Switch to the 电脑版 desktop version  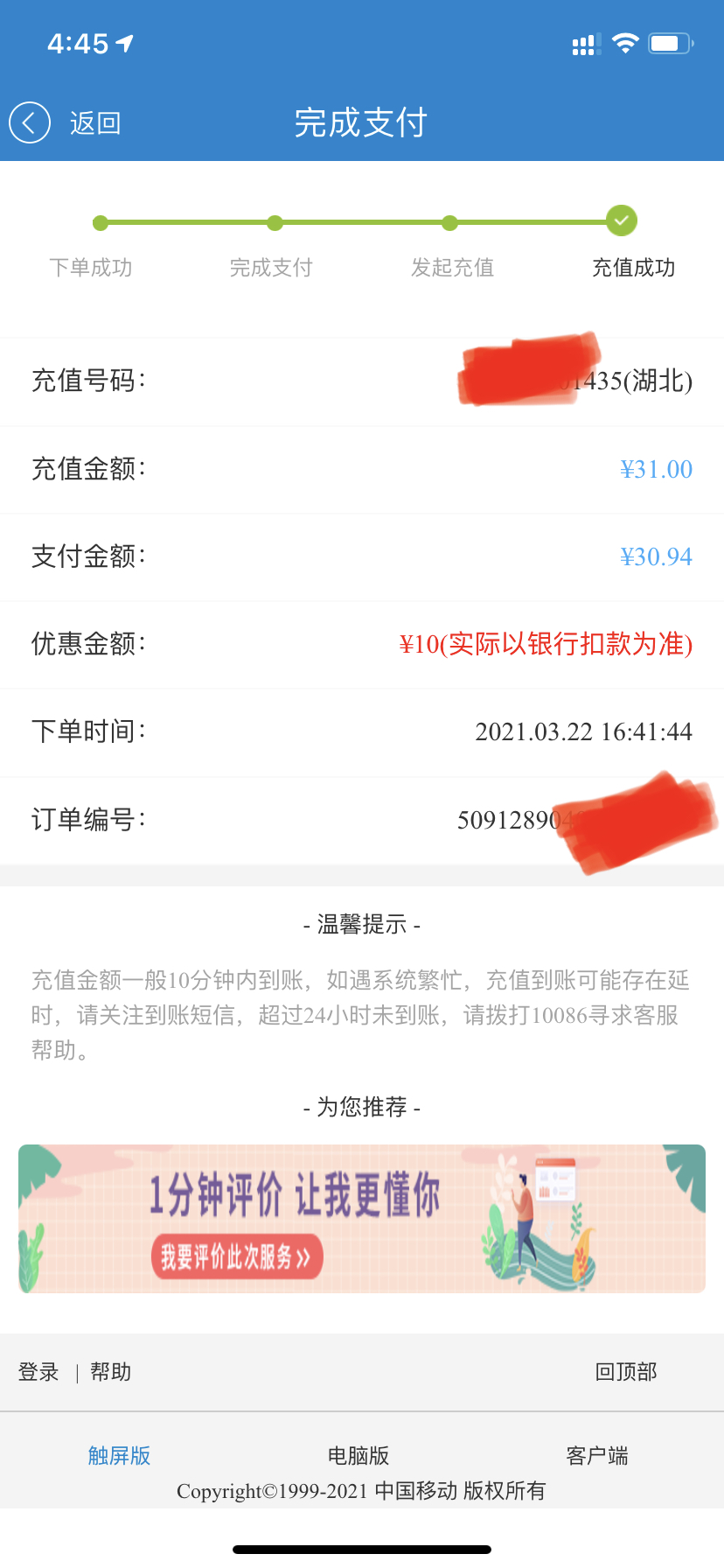[359, 1456]
